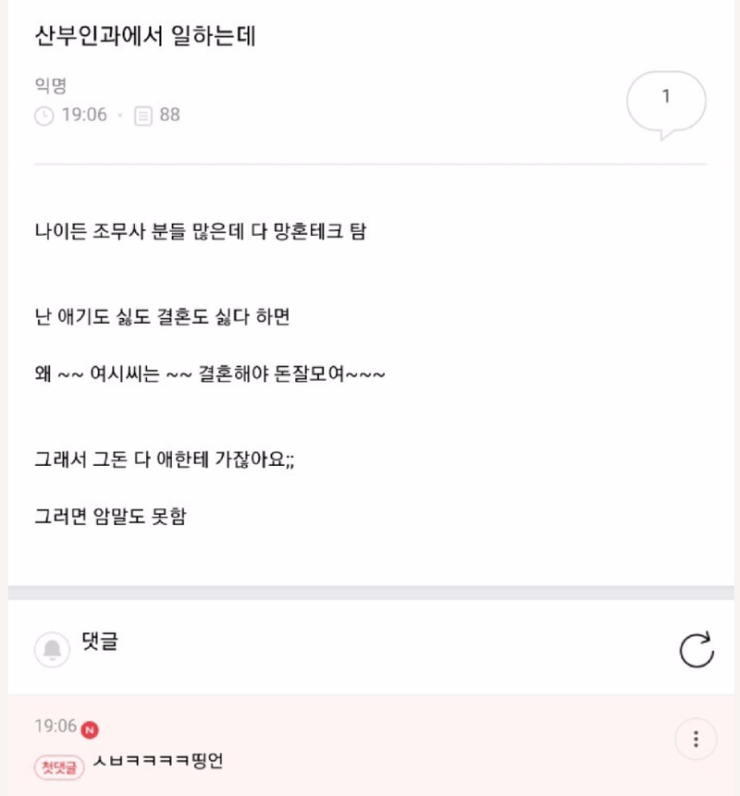The image size is (740, 796).
Task: Open the comment count speech bubble
Action: (666, 101)
